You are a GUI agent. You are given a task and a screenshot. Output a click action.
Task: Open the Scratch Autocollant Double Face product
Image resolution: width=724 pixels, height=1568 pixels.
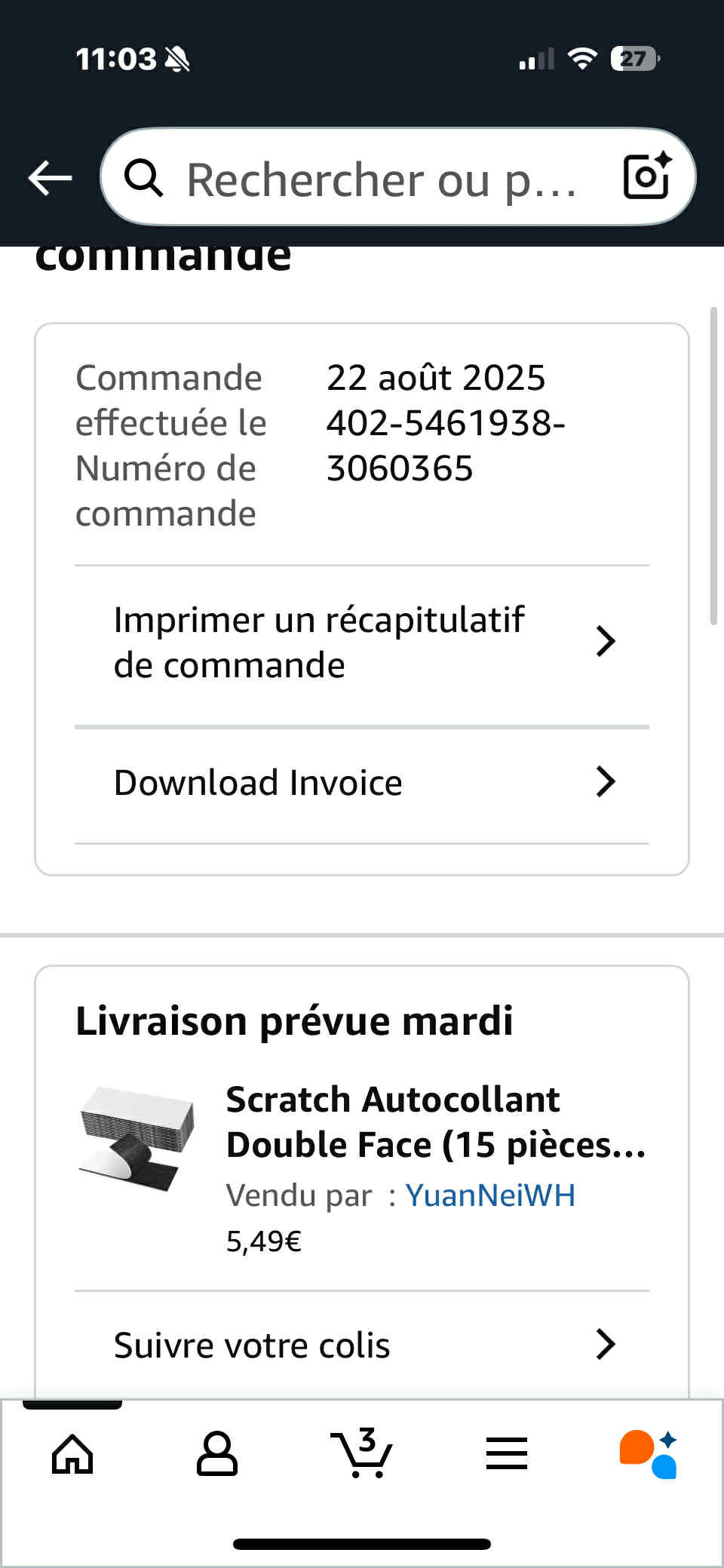pyautogui.click(x=436, y=1122)
